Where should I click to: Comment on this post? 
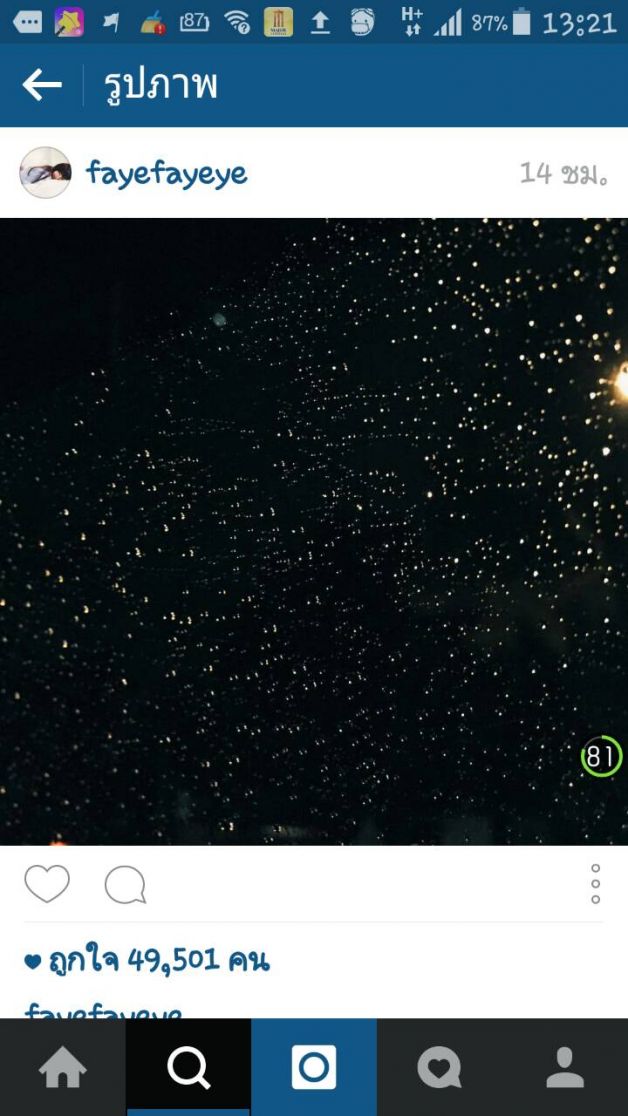pyautogui.click(x=125, y=885)
